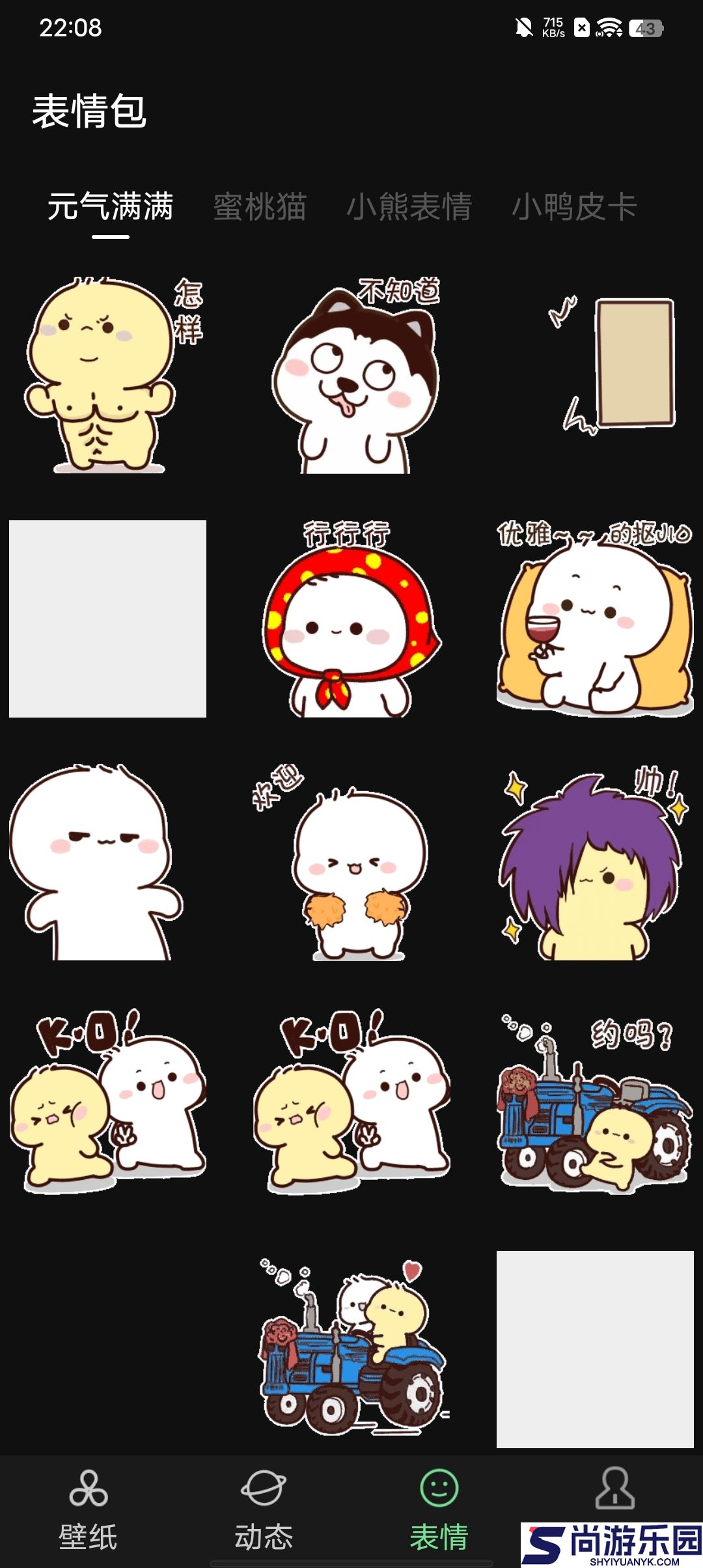Open the tractor couple heart sticker

(351, 1349)
